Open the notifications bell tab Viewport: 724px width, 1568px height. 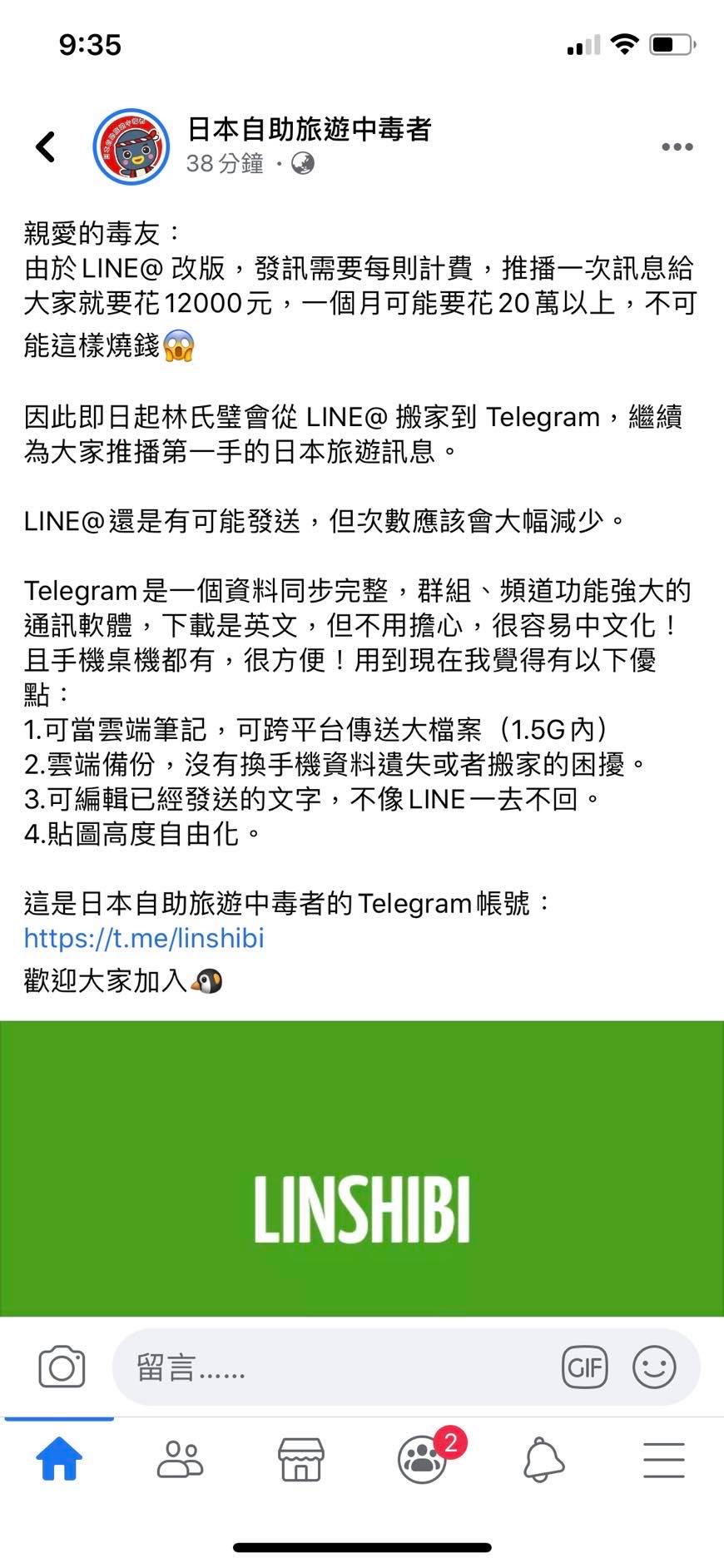[x=543, y=1460]
